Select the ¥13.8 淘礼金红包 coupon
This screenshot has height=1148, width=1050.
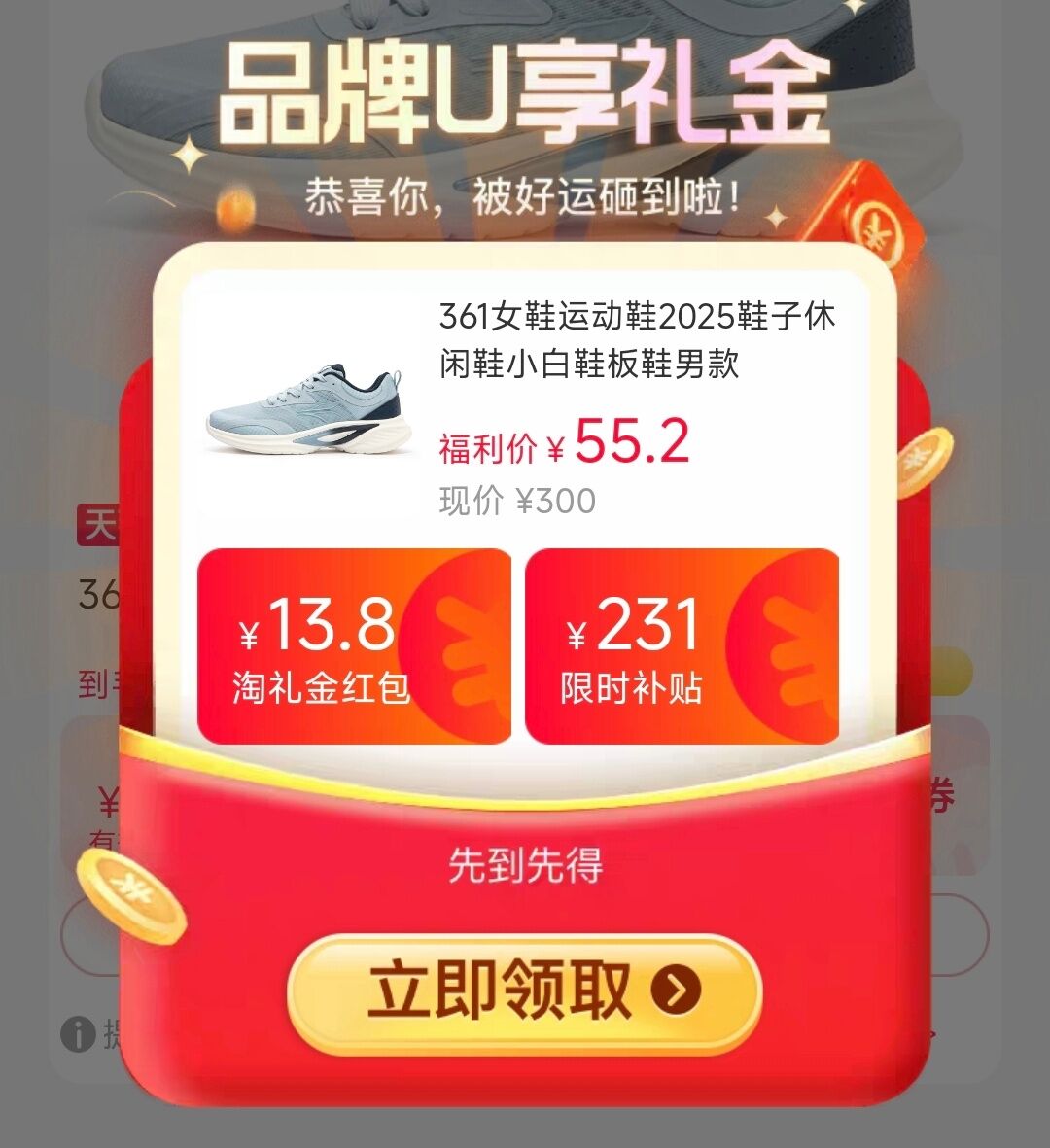pyautogui.click(x=354, y=646)
